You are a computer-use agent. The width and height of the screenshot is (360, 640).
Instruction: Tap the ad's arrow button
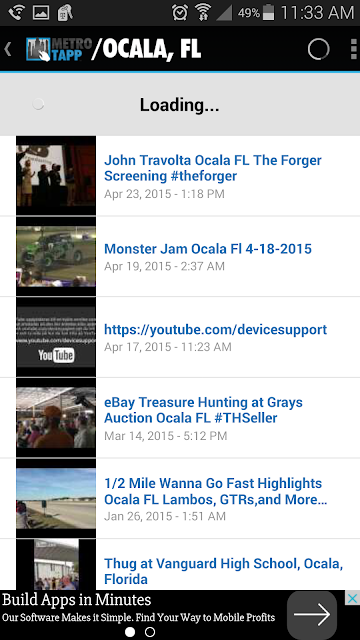pos(312,614)
